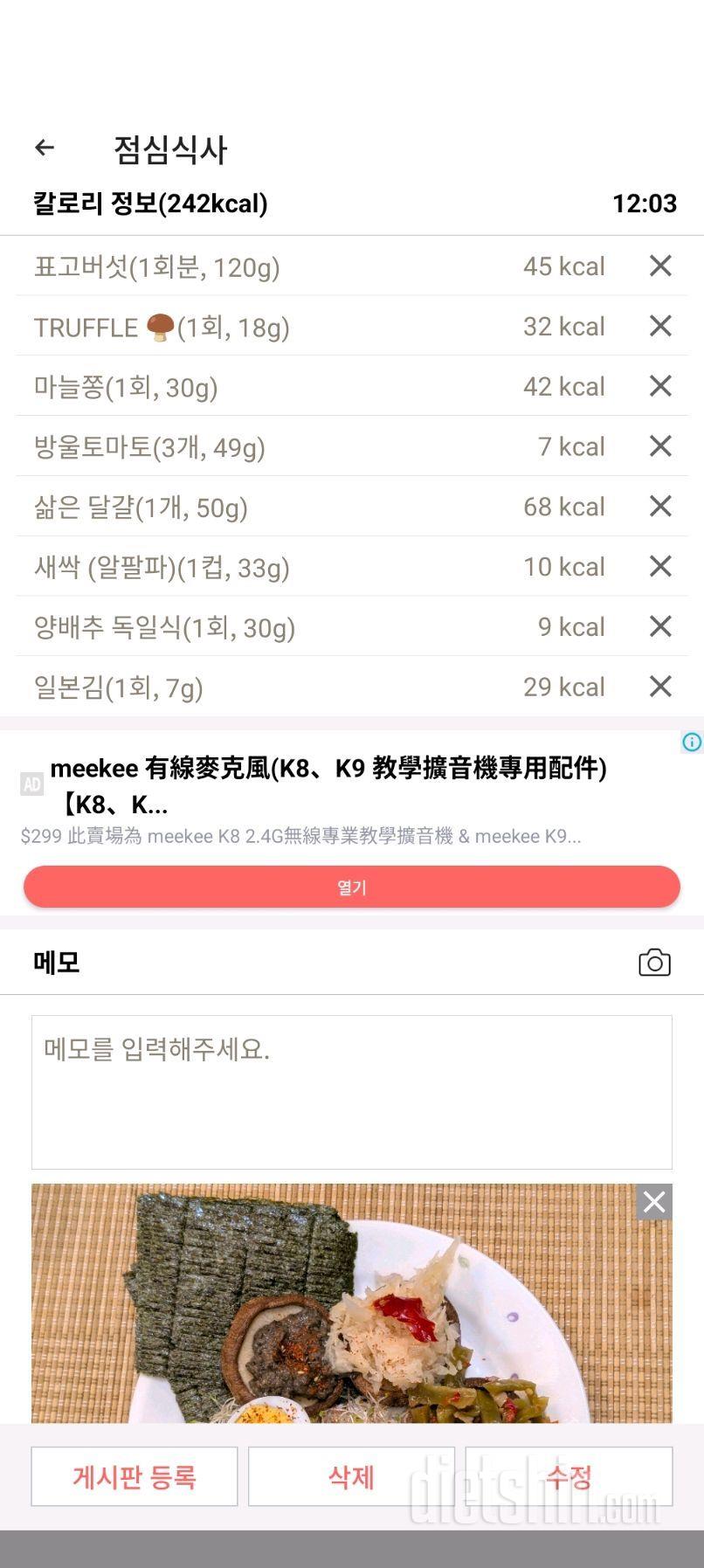Screen dimensions: 704x1568
Task: Delete the 마늘쫑 entry
Action: 660,386
